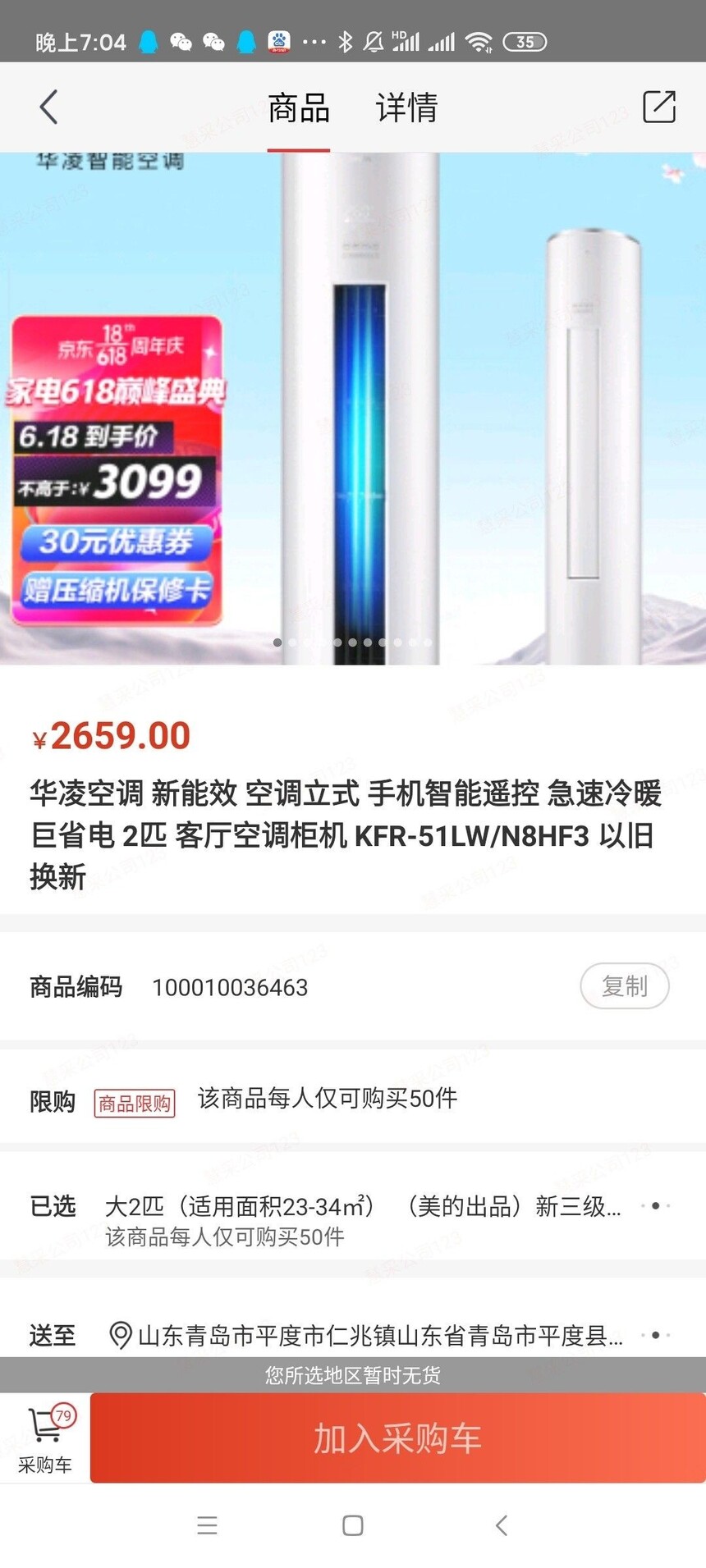The width and height of the screenshot is (706, 1568).
Task: Select the 商品 tab
Action: (299, 107)
